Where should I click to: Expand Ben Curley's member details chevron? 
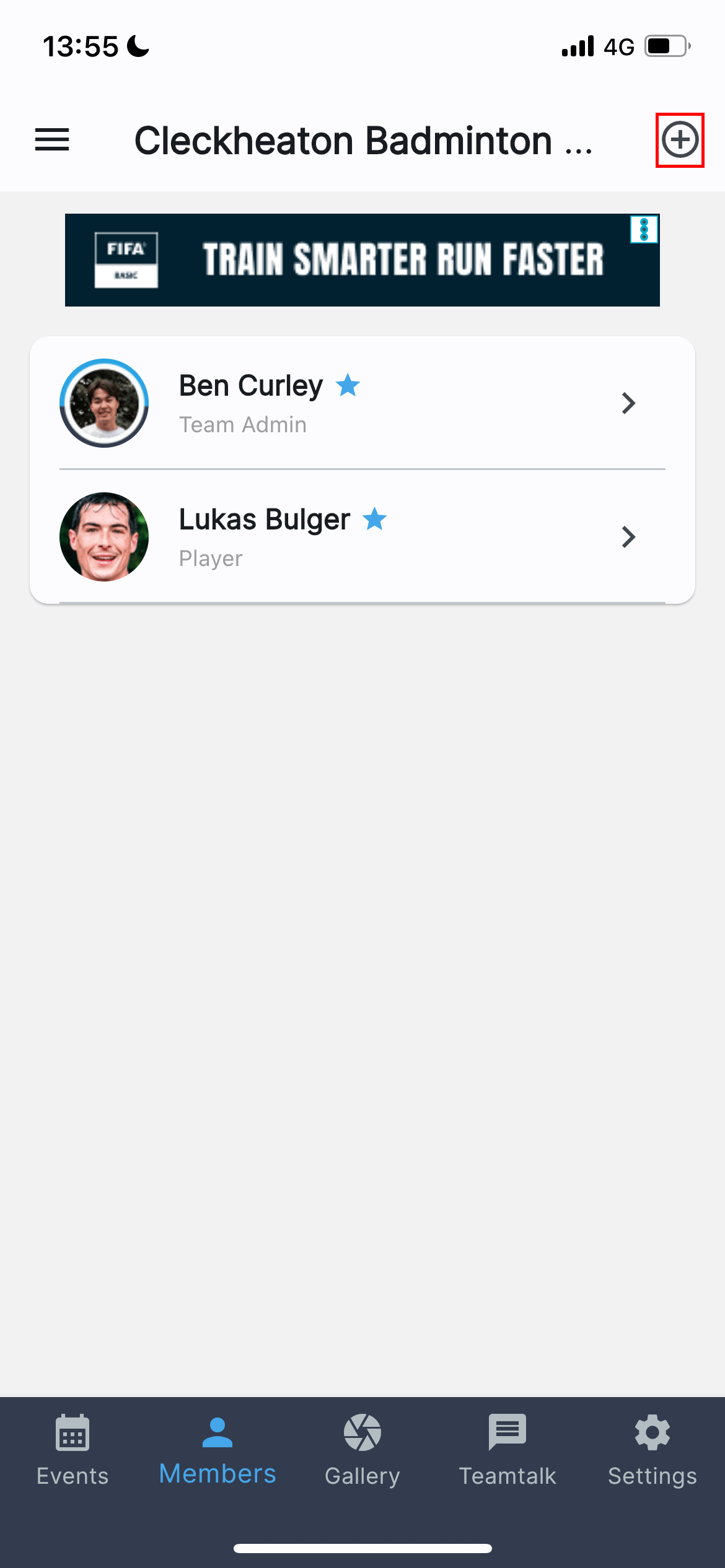point(628,403)
